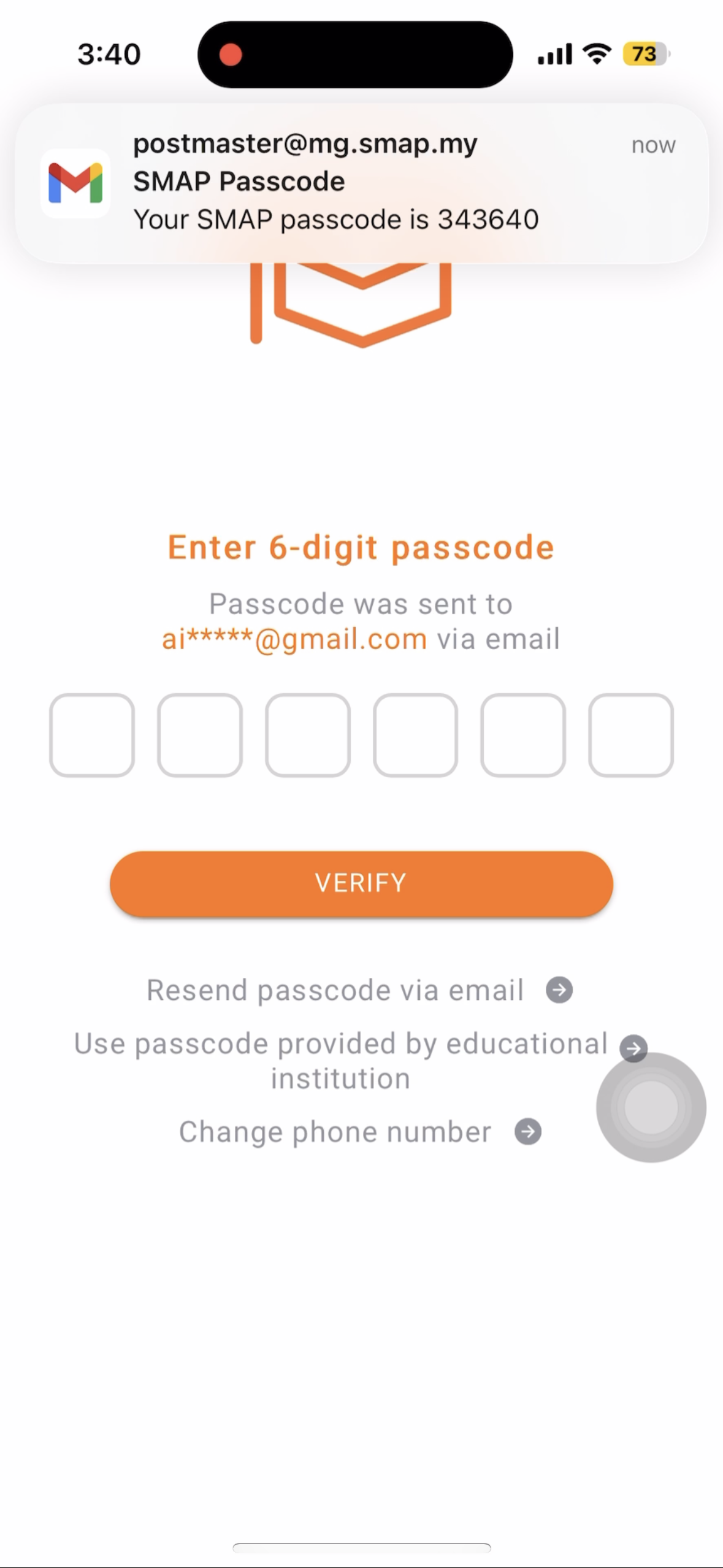Image resolution: width=723 pixels, height=1568 pixels.
Task: Tap the first passcode digit box
Action: (x=92, y=735)
